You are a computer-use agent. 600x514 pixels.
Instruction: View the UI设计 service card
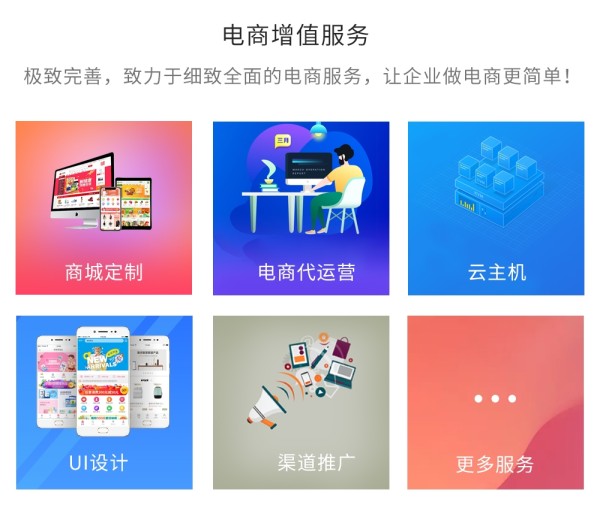tap(103, 402)
